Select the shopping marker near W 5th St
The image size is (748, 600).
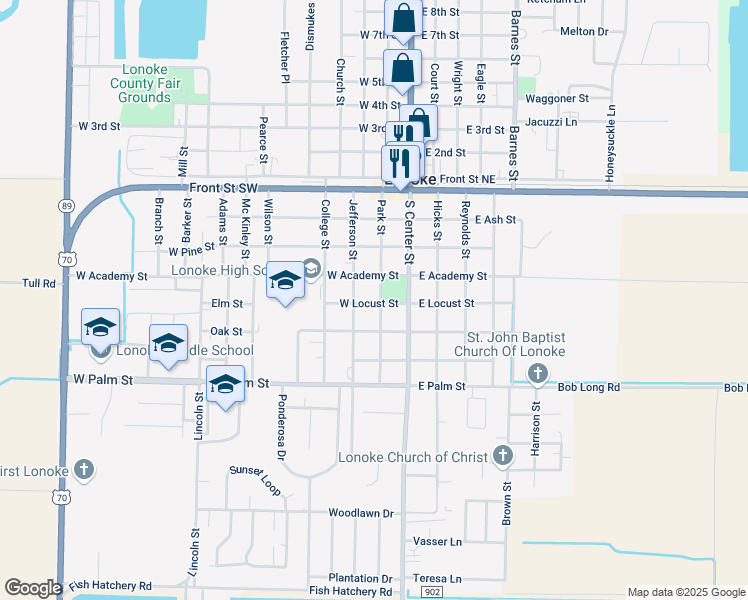tap(402, 68)
